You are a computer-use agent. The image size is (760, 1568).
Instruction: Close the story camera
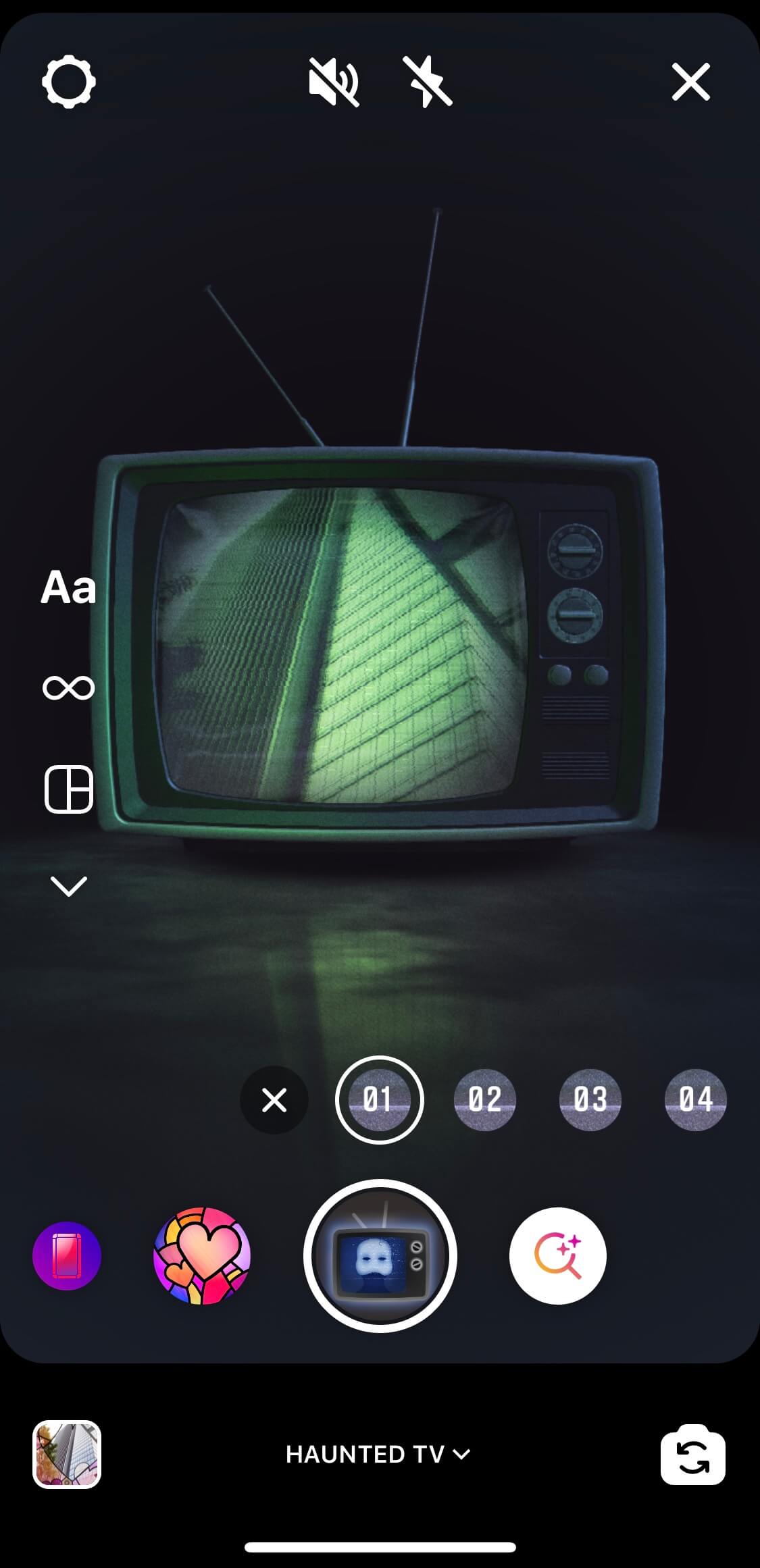pos(690,82)
